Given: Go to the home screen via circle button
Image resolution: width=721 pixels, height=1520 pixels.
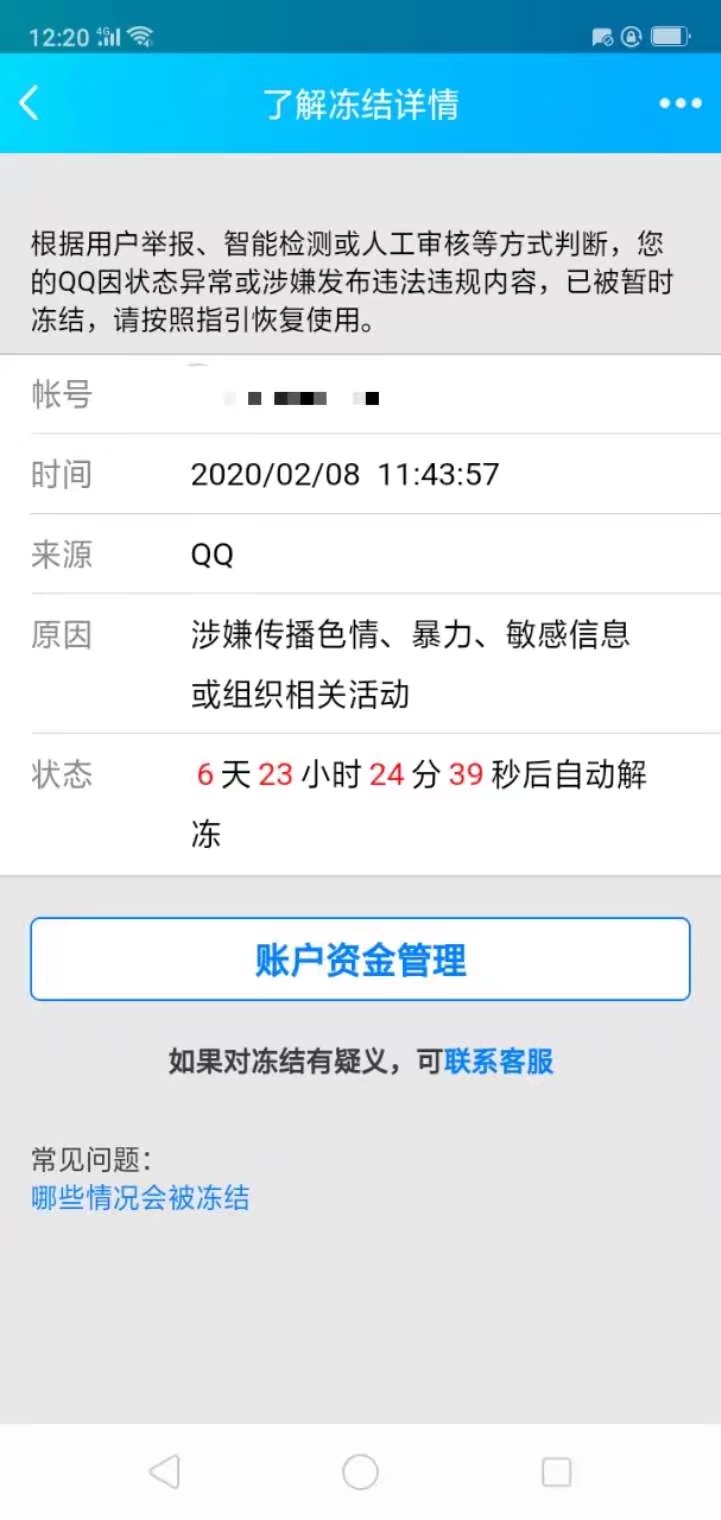Looking at the screenshot, I should 360,1472.
